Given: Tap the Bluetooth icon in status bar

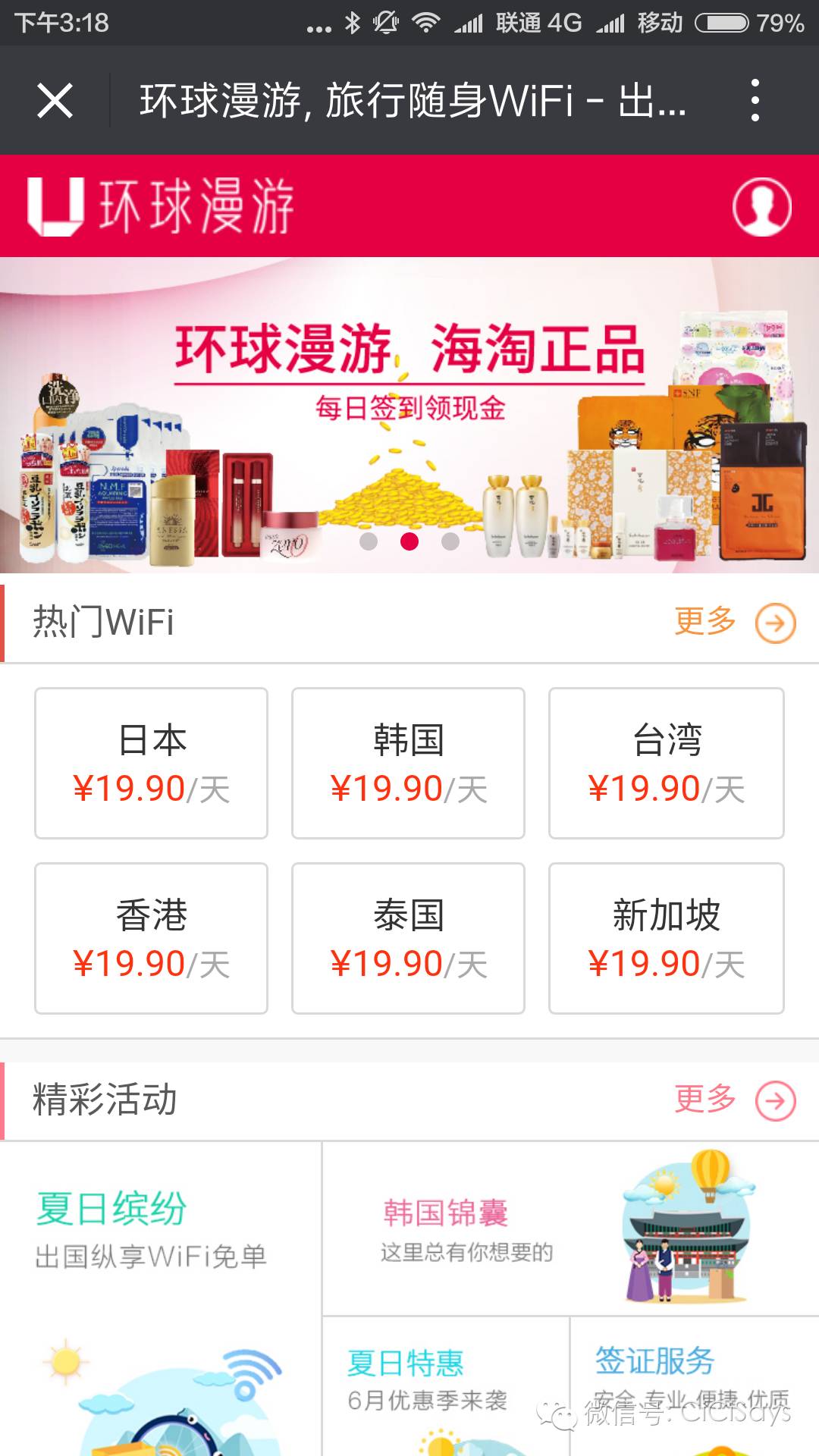Looking at the screenshot, I should 351,23.
